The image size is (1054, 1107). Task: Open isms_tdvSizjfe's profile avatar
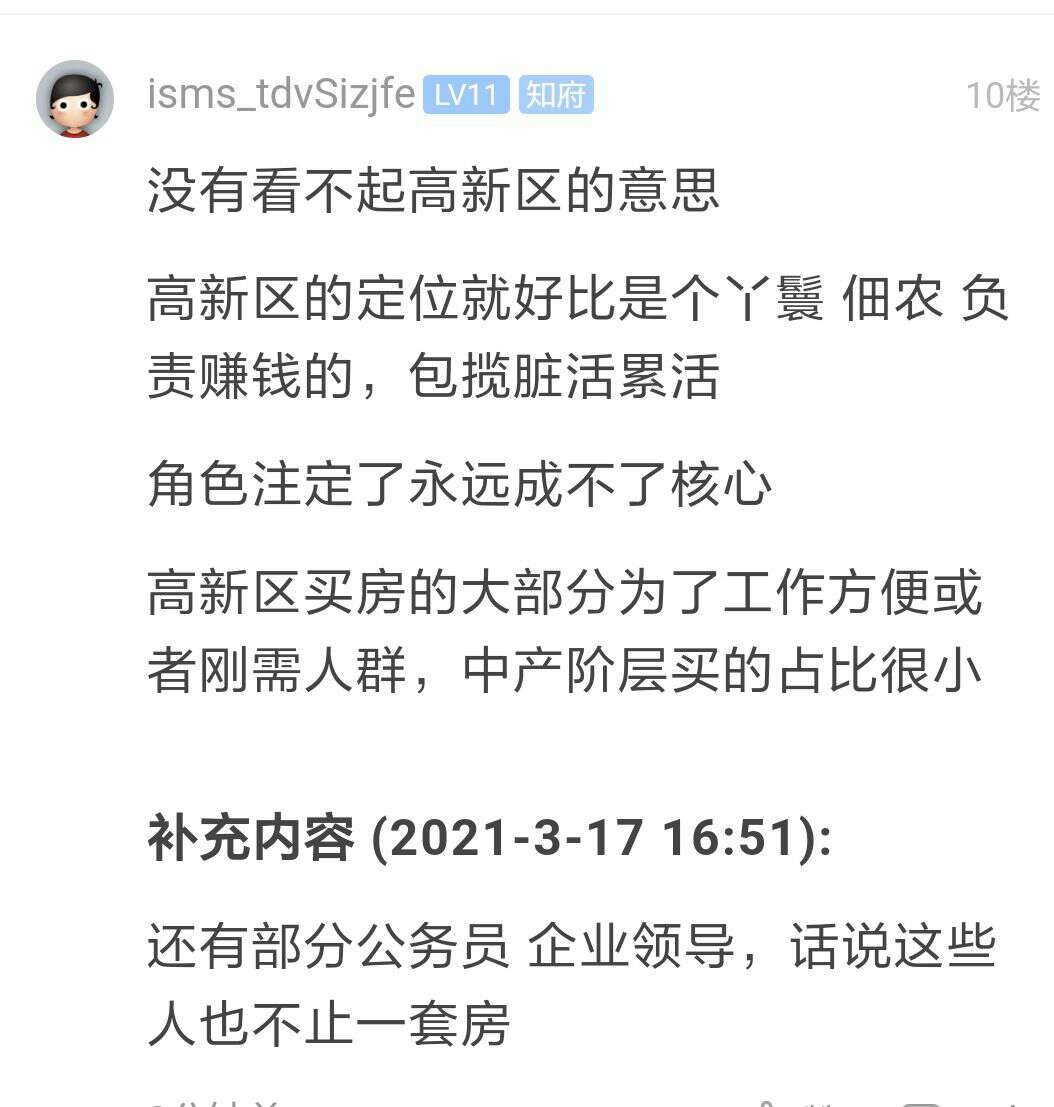pyautogui.click(x=75, y=98)
